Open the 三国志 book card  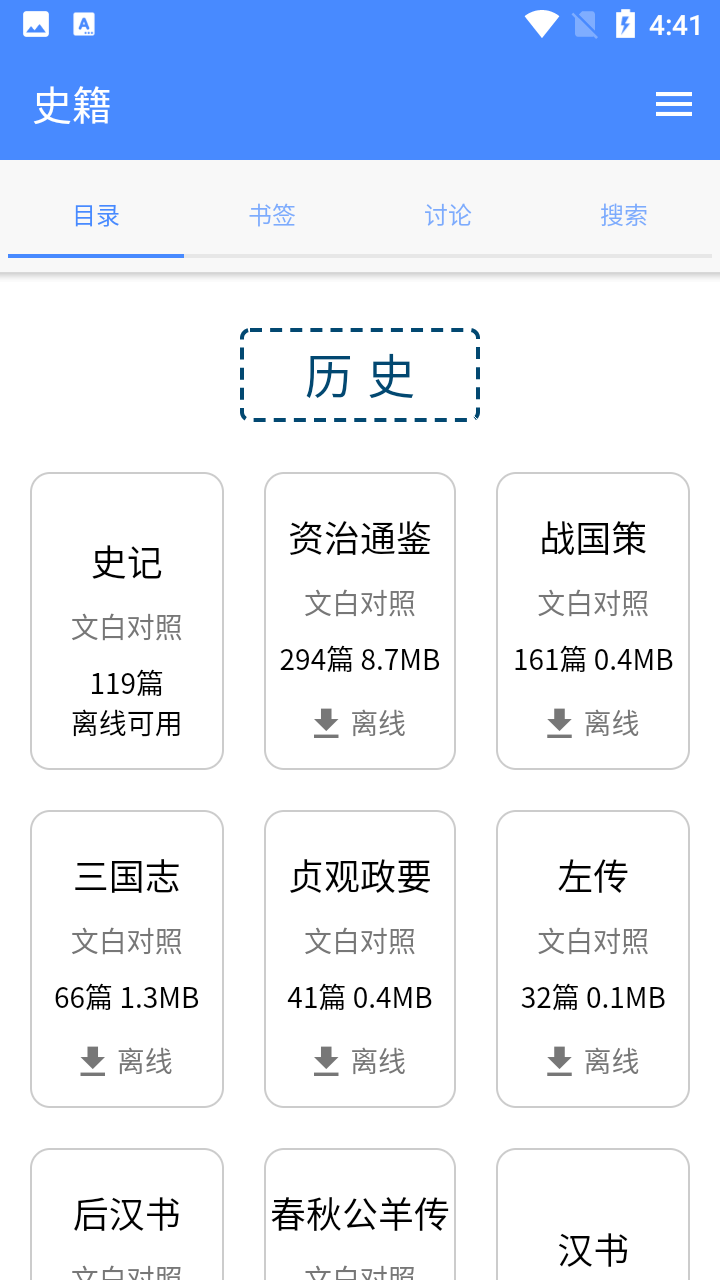tap(127, 959)
